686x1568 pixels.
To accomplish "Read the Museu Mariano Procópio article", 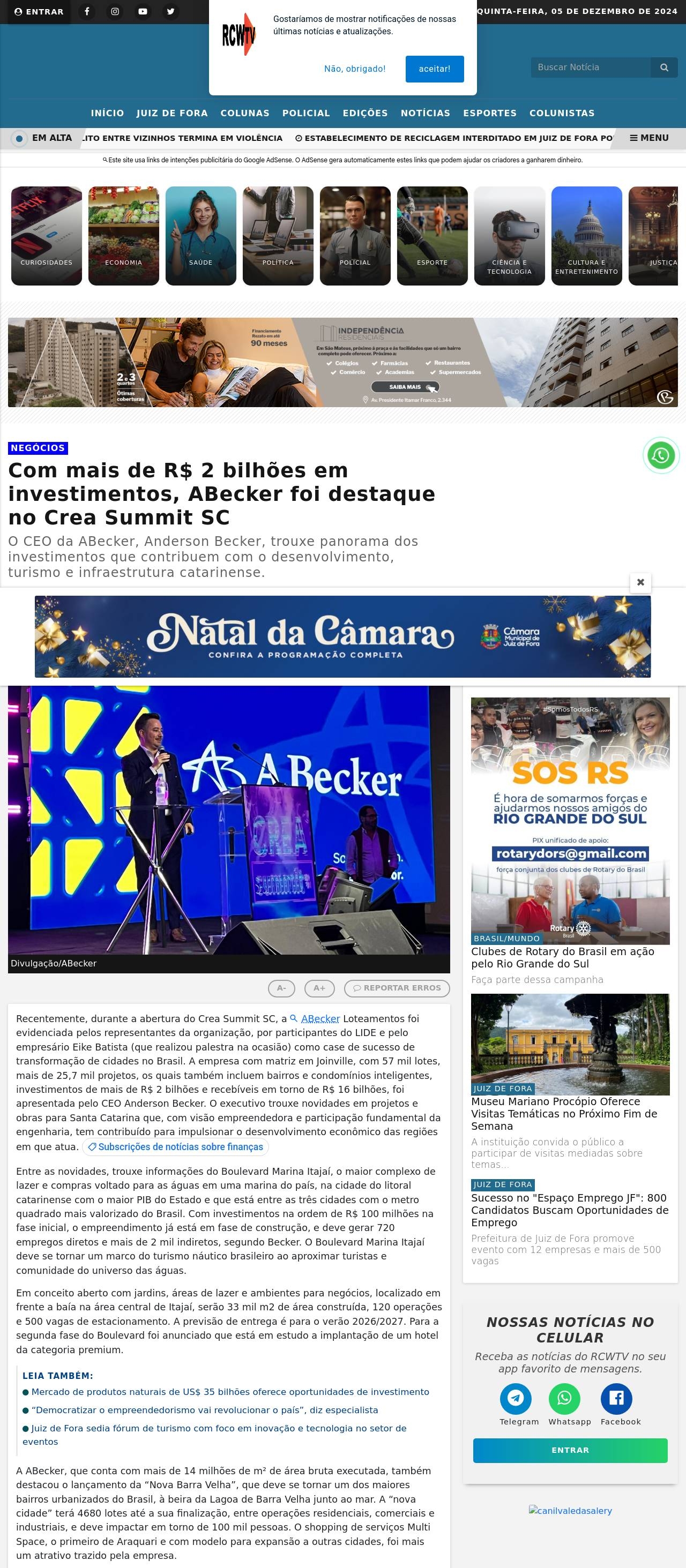I will tap(564, 1113).
